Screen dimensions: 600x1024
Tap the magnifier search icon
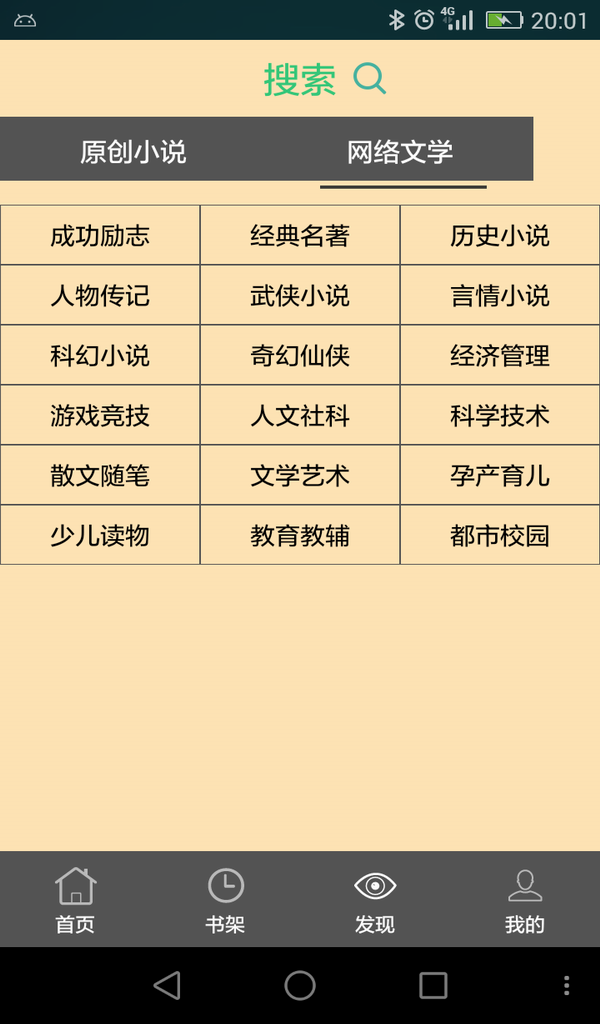click(x=370, y=78)
